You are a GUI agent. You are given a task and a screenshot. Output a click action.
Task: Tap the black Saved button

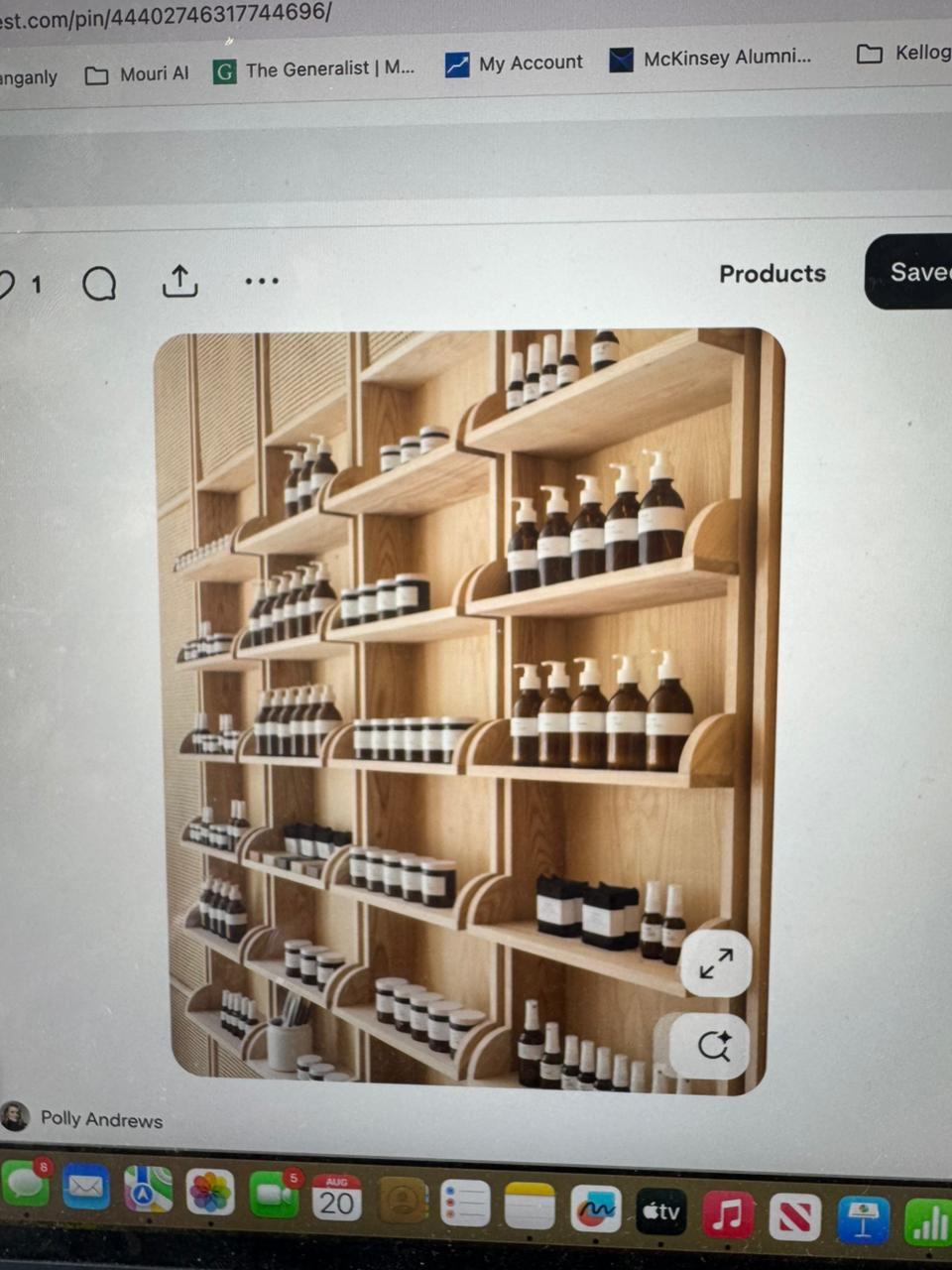click(912, 272)
